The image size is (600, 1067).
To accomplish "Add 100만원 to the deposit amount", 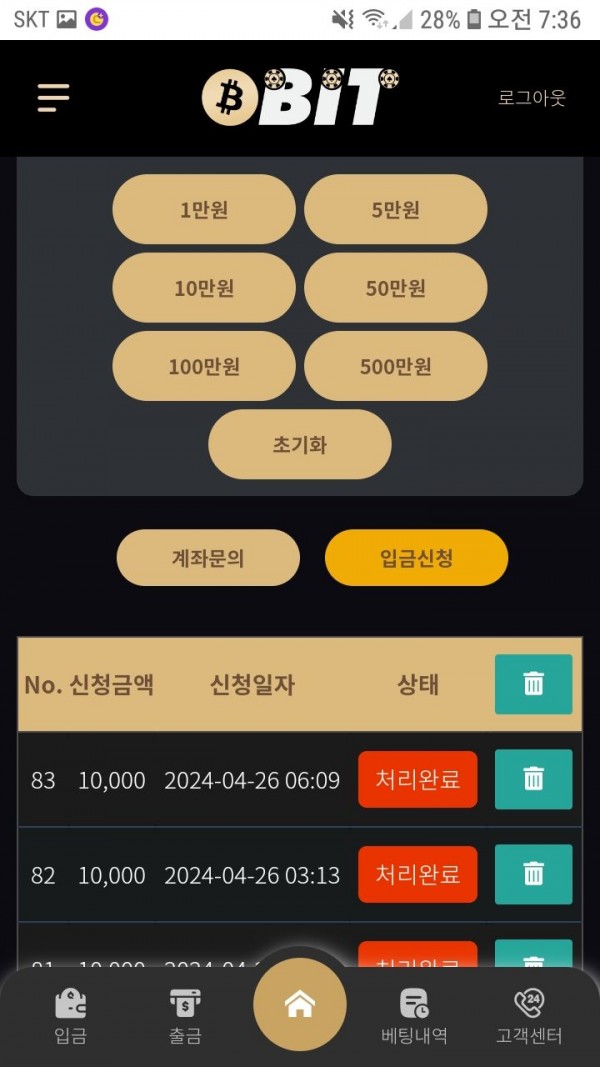I will click(204, 366).
